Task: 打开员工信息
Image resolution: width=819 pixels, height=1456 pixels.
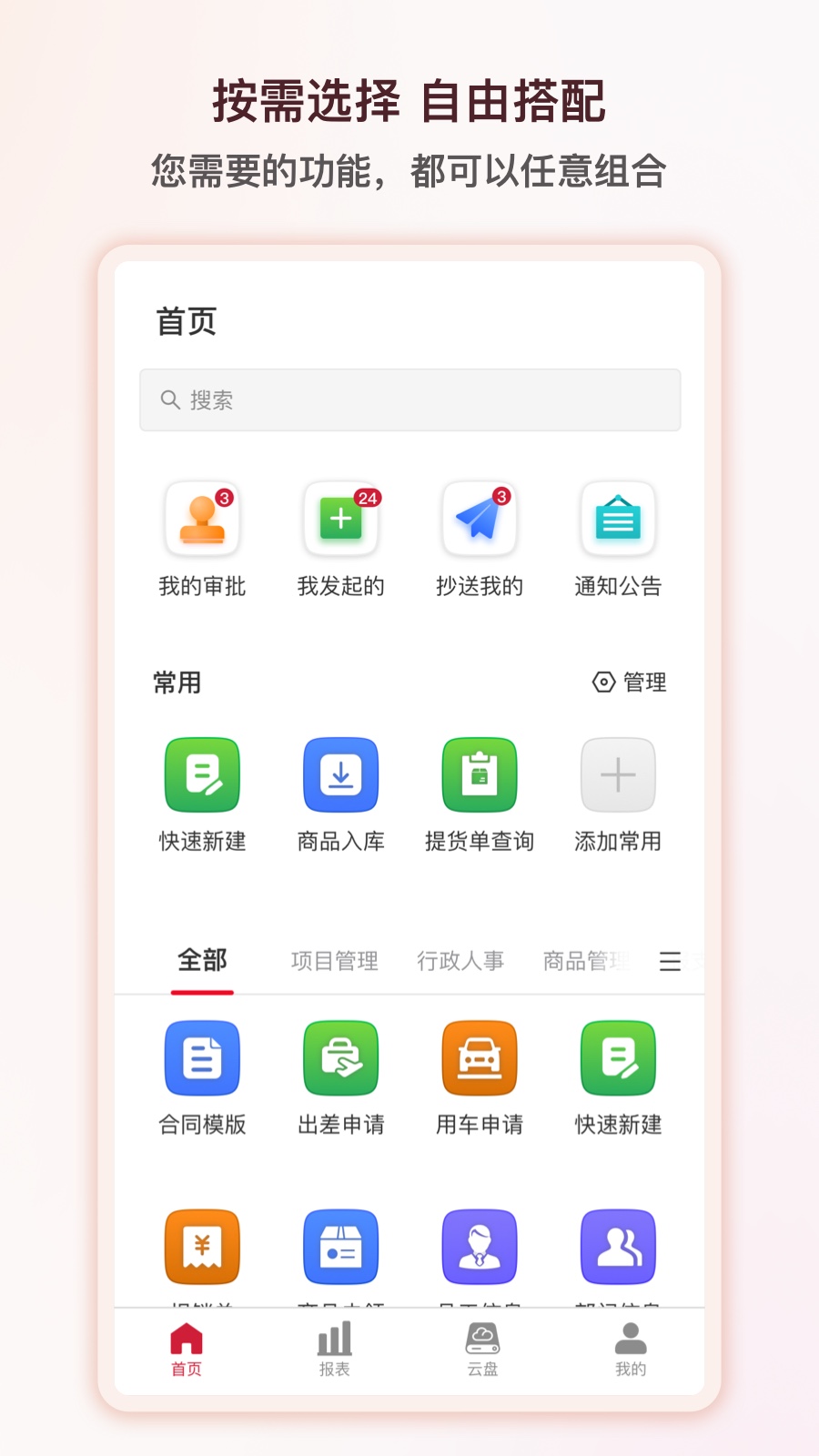Action: (x=480, y=1247)
